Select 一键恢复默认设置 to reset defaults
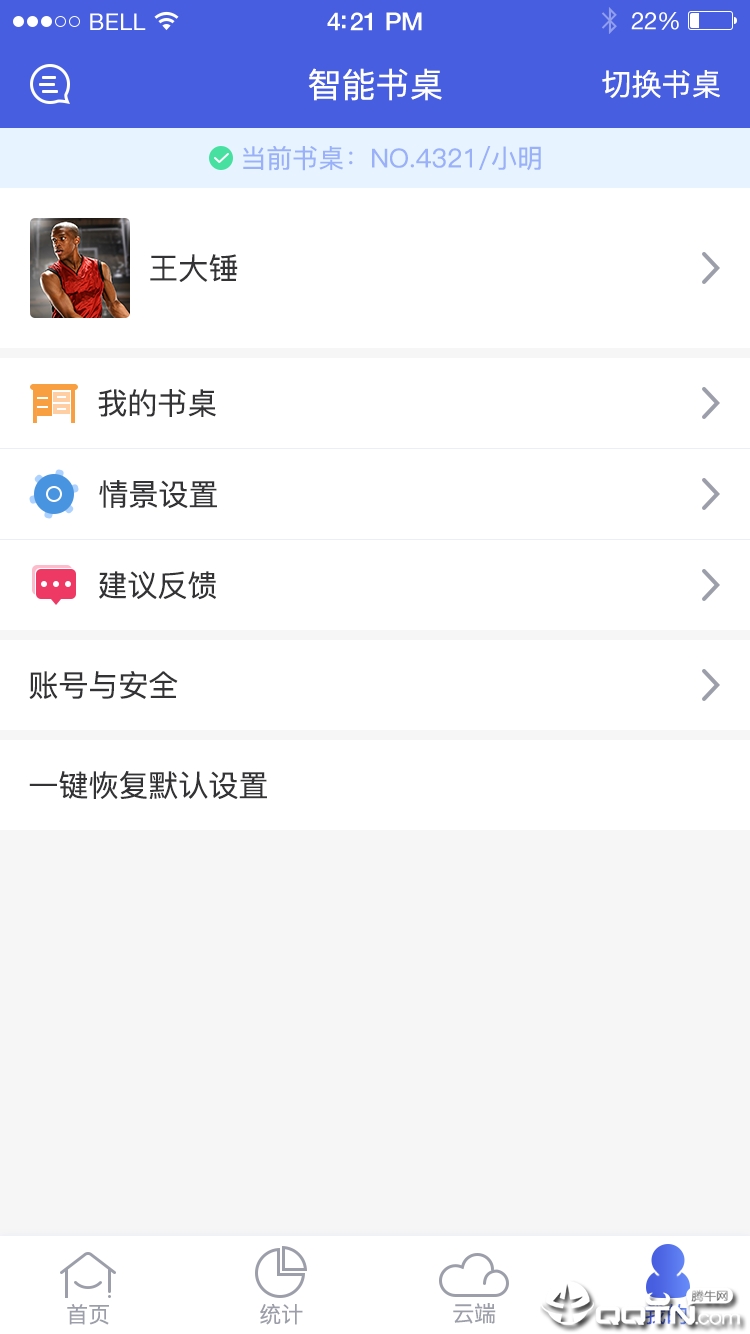The image size is (750, 1334). [x=375, y=785]
